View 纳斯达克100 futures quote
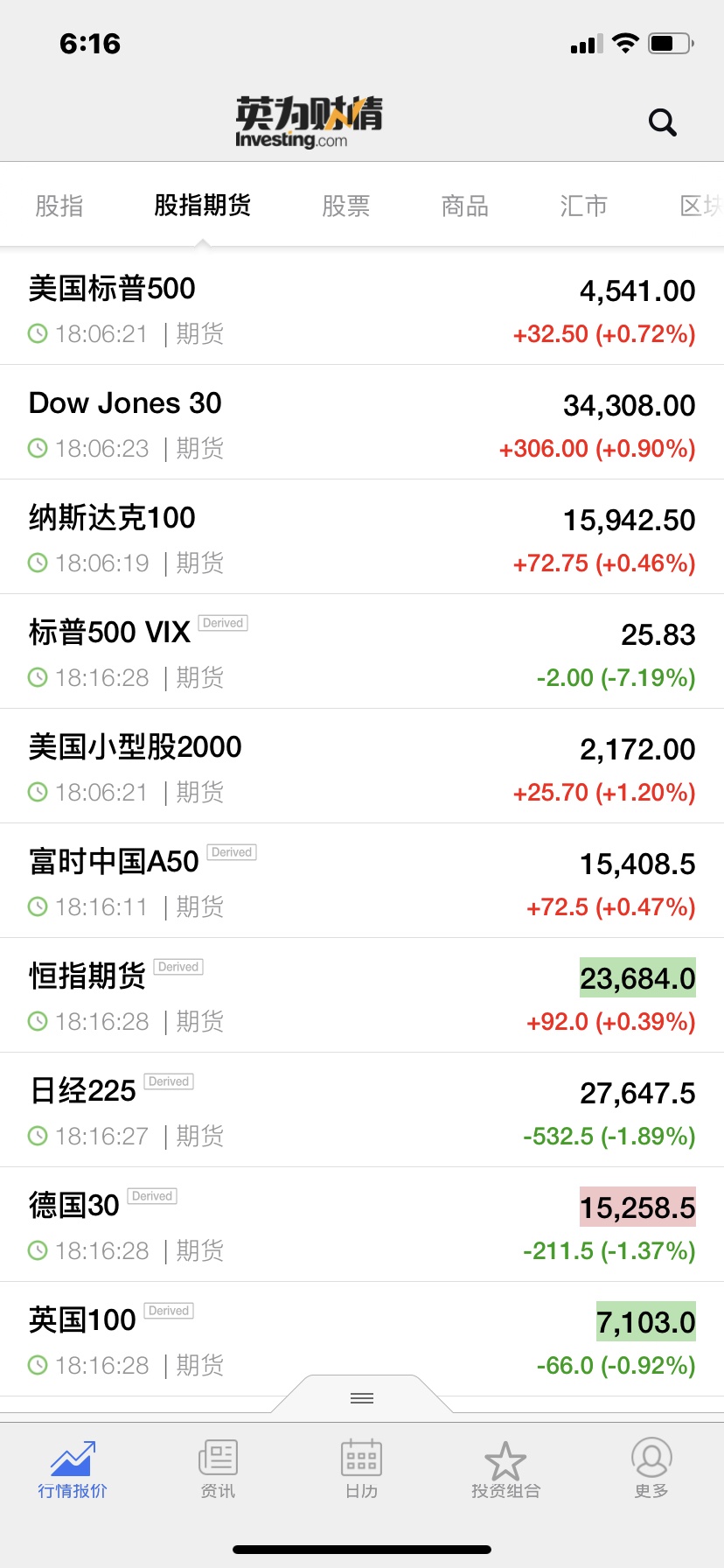724x1568 pixels. pos(362,537)
